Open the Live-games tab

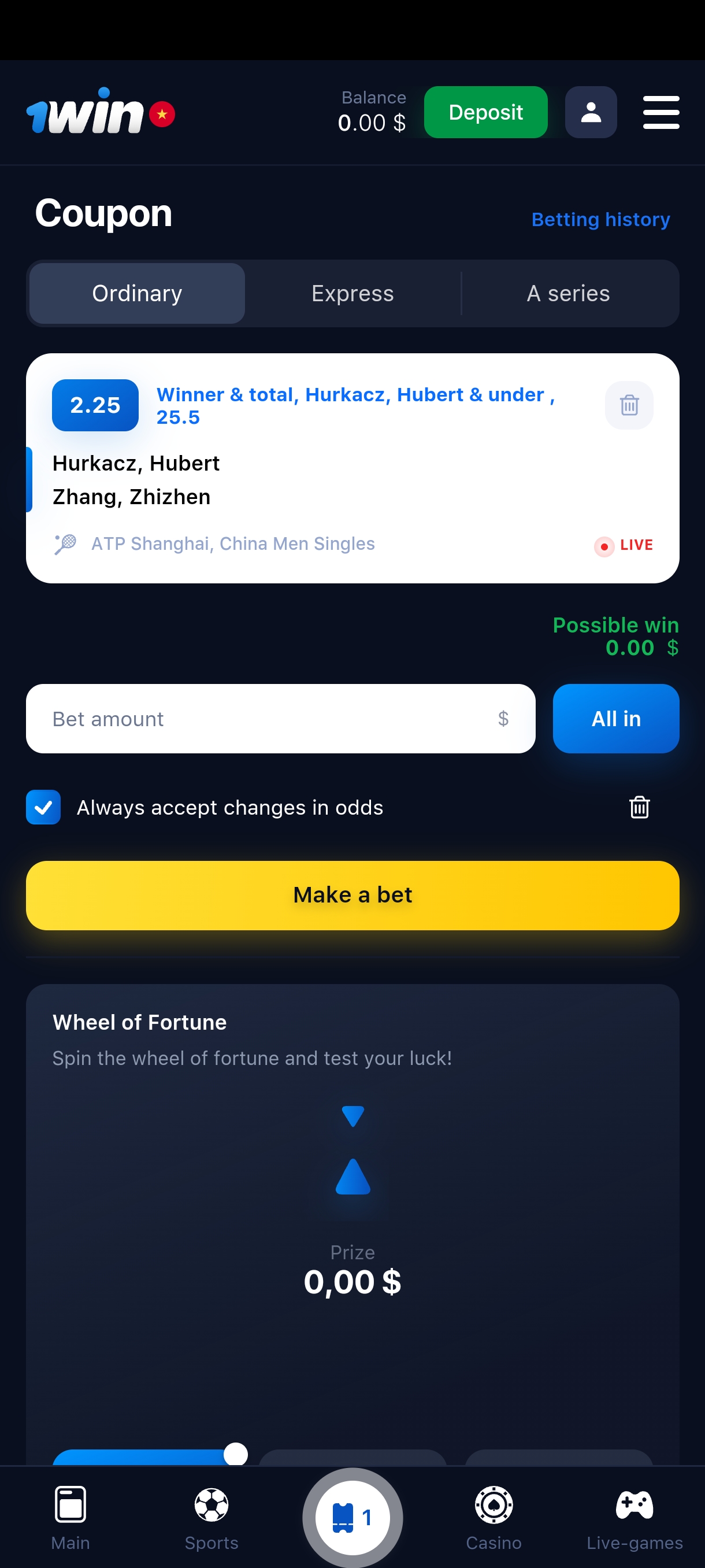(634, 1517)
